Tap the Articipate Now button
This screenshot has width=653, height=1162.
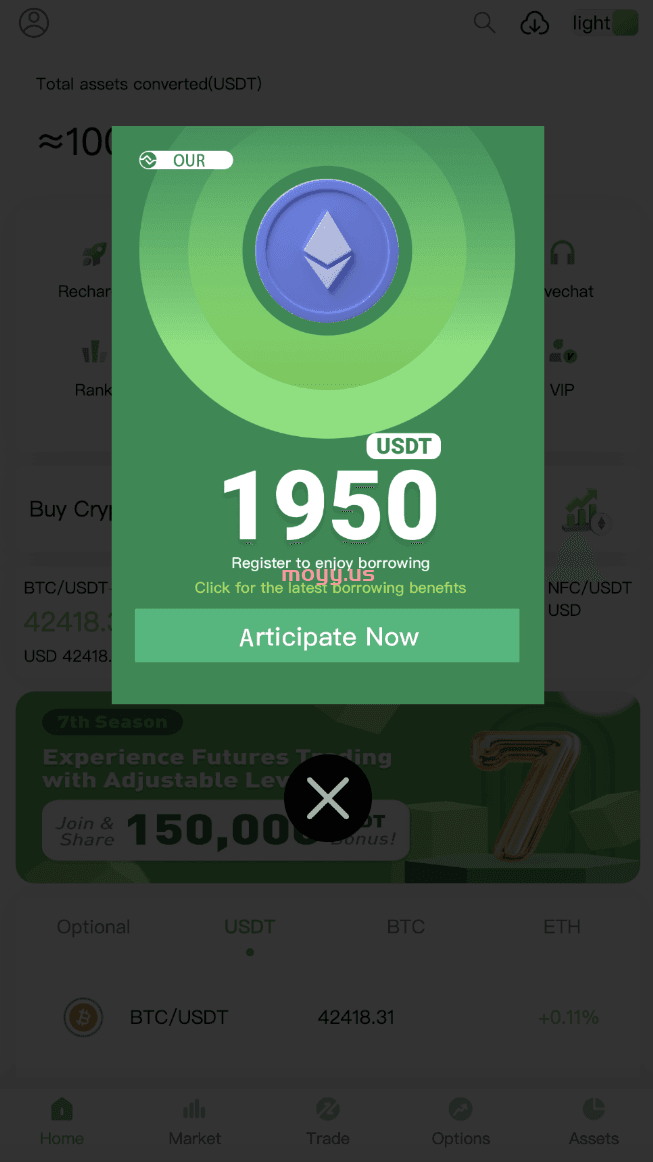pyautogui.click(x=327, y=635)
